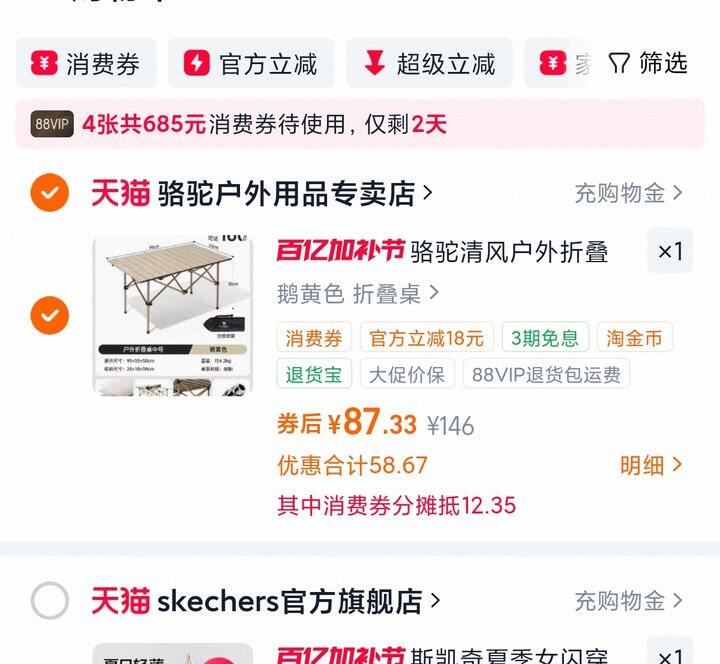Viewport: 720px width, 664px height.
Task: Expand the 明细 discount details
Action: [651, 465]
